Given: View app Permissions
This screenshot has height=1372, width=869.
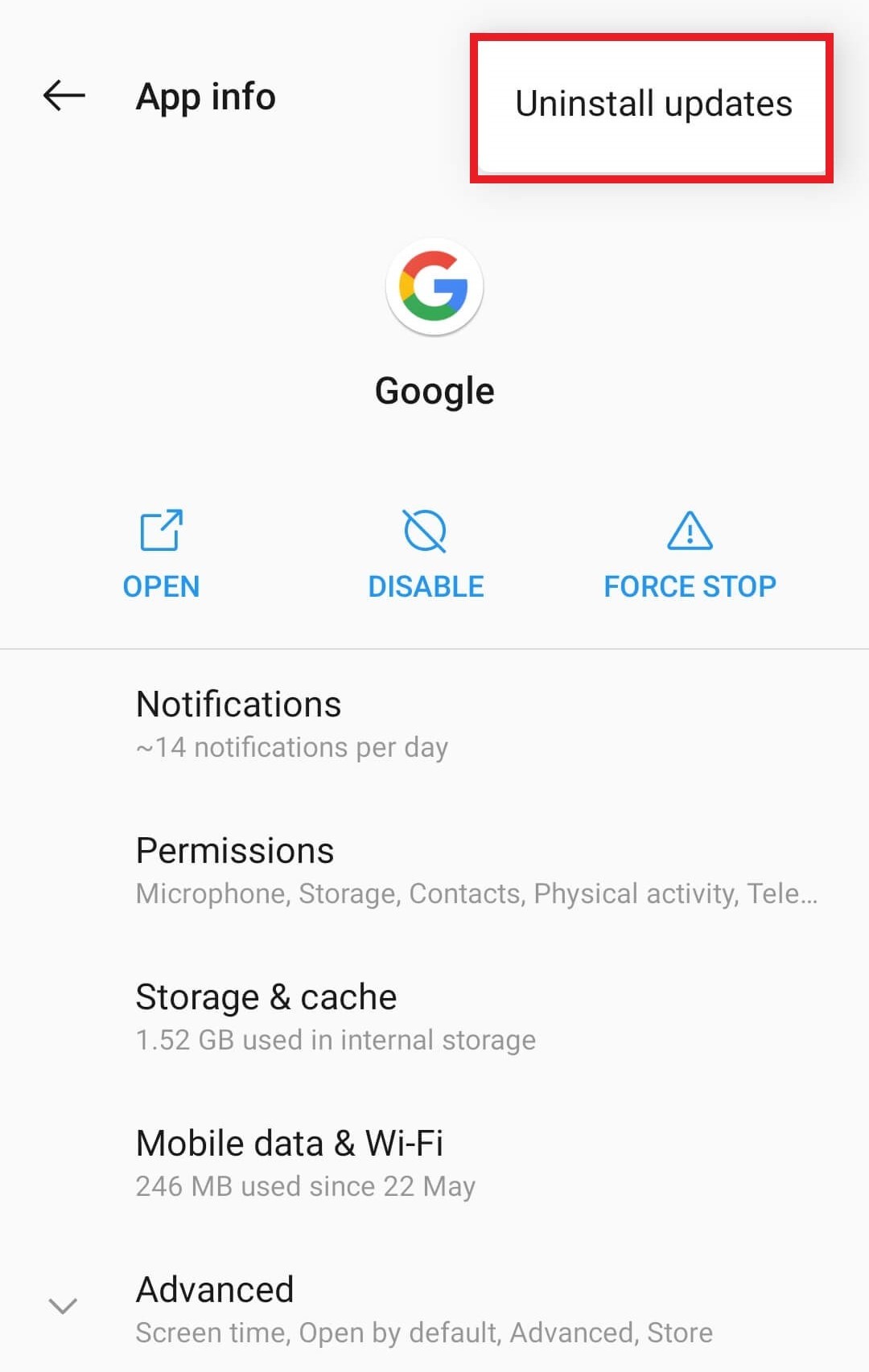Looking at the screenshot, I should tap(434, 869).
